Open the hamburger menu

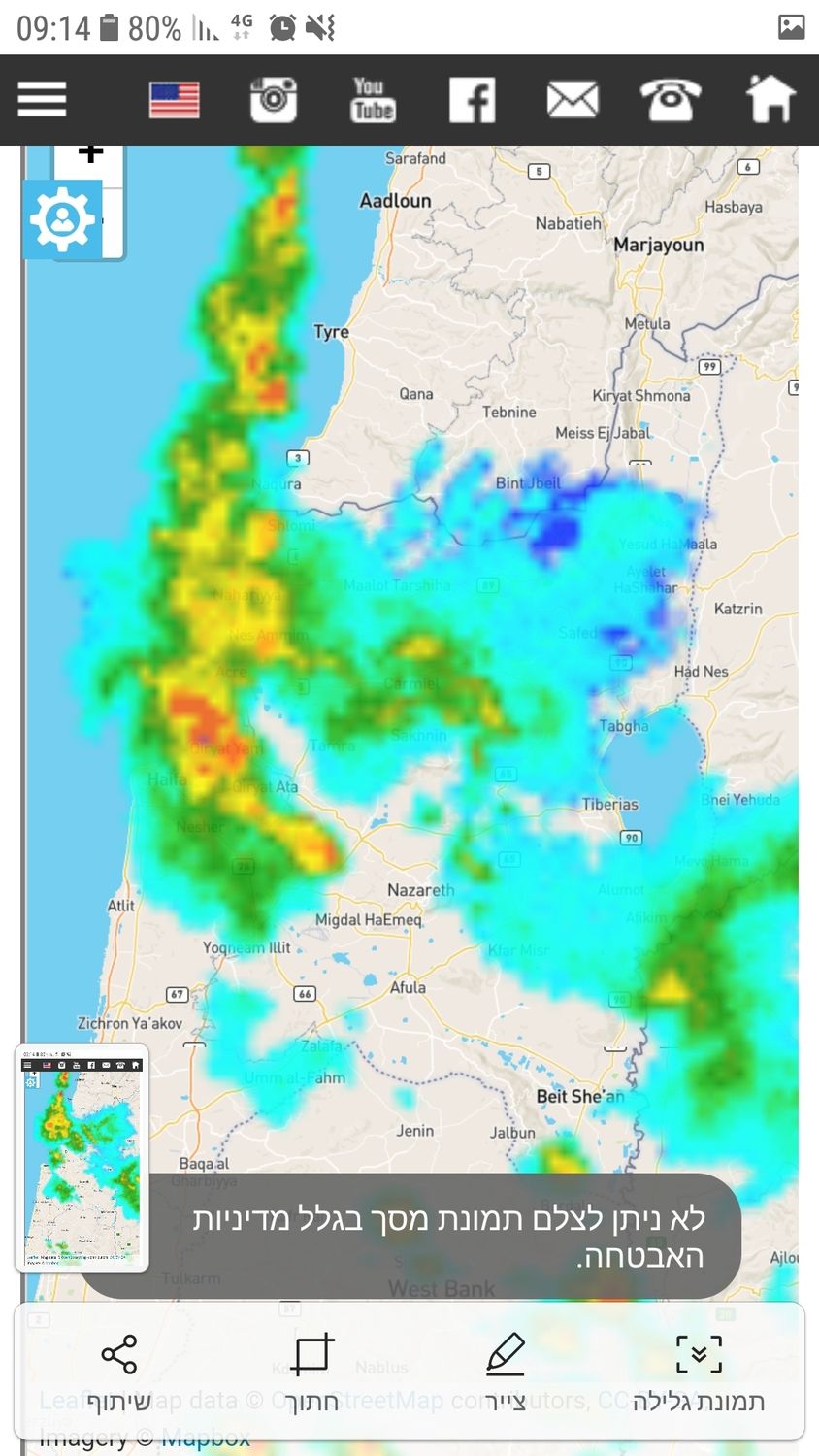42,99
